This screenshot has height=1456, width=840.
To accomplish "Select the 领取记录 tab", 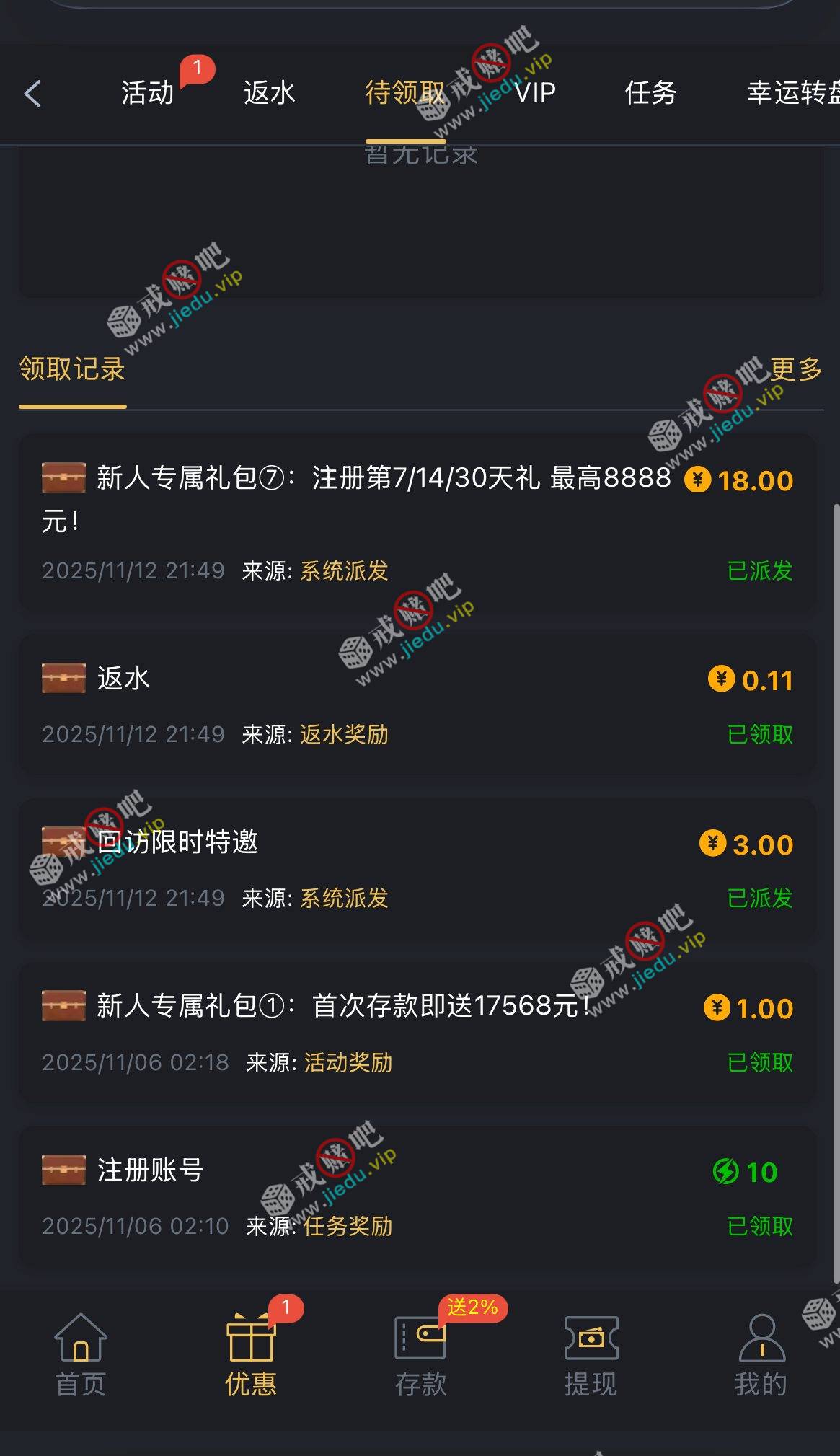I will 72,369.
